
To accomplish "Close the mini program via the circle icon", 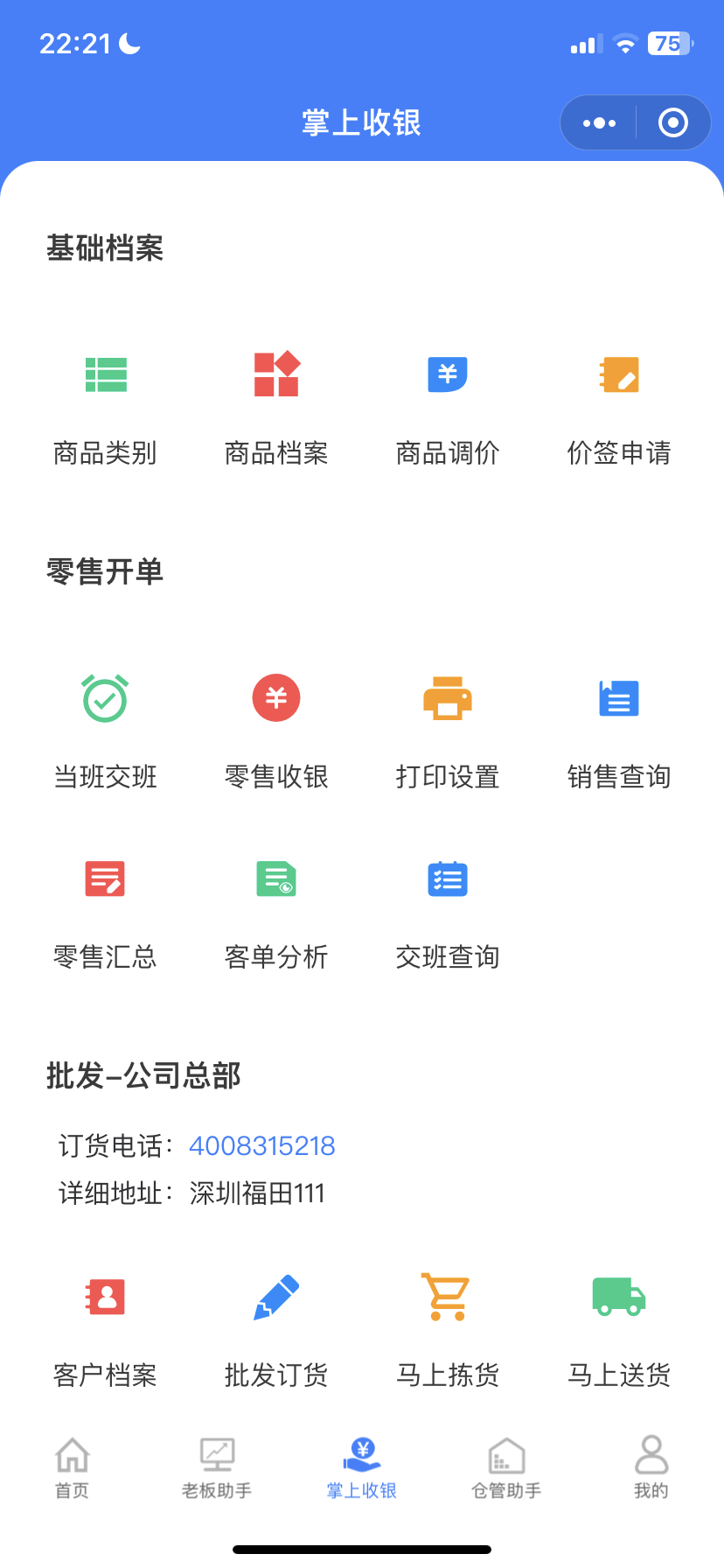I will (x=672, y=123).
